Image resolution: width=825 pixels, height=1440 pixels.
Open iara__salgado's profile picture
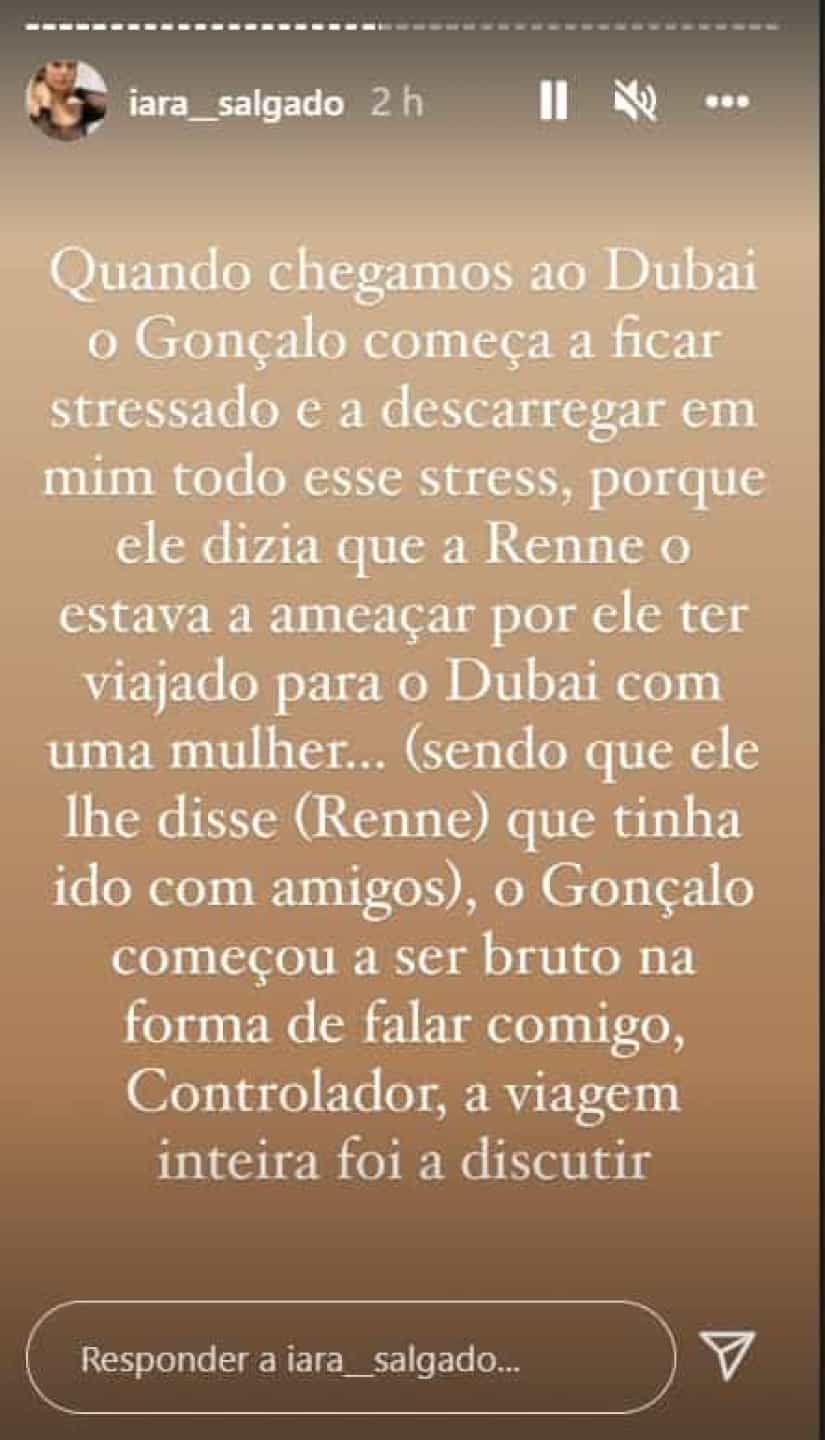point(67,100)
